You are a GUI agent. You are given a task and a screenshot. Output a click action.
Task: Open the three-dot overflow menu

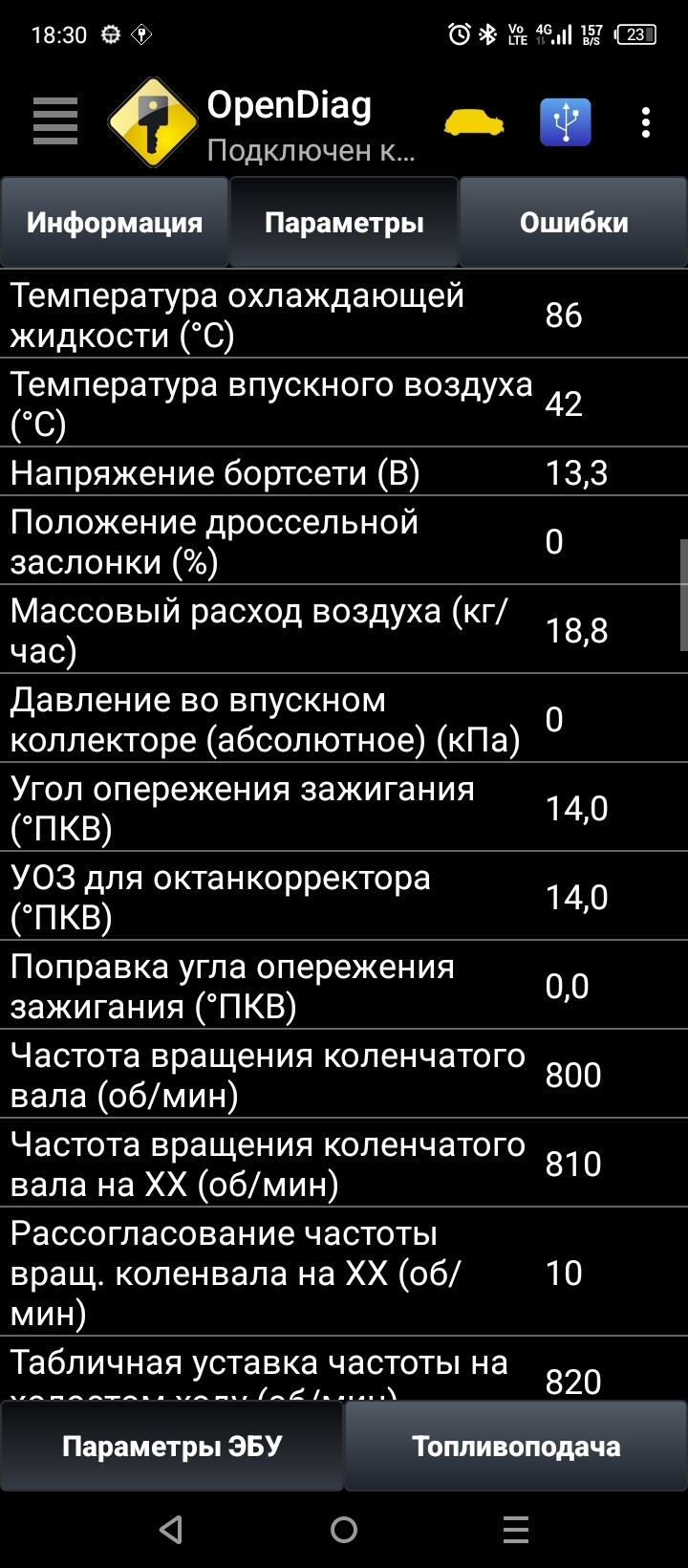point(646,122)
